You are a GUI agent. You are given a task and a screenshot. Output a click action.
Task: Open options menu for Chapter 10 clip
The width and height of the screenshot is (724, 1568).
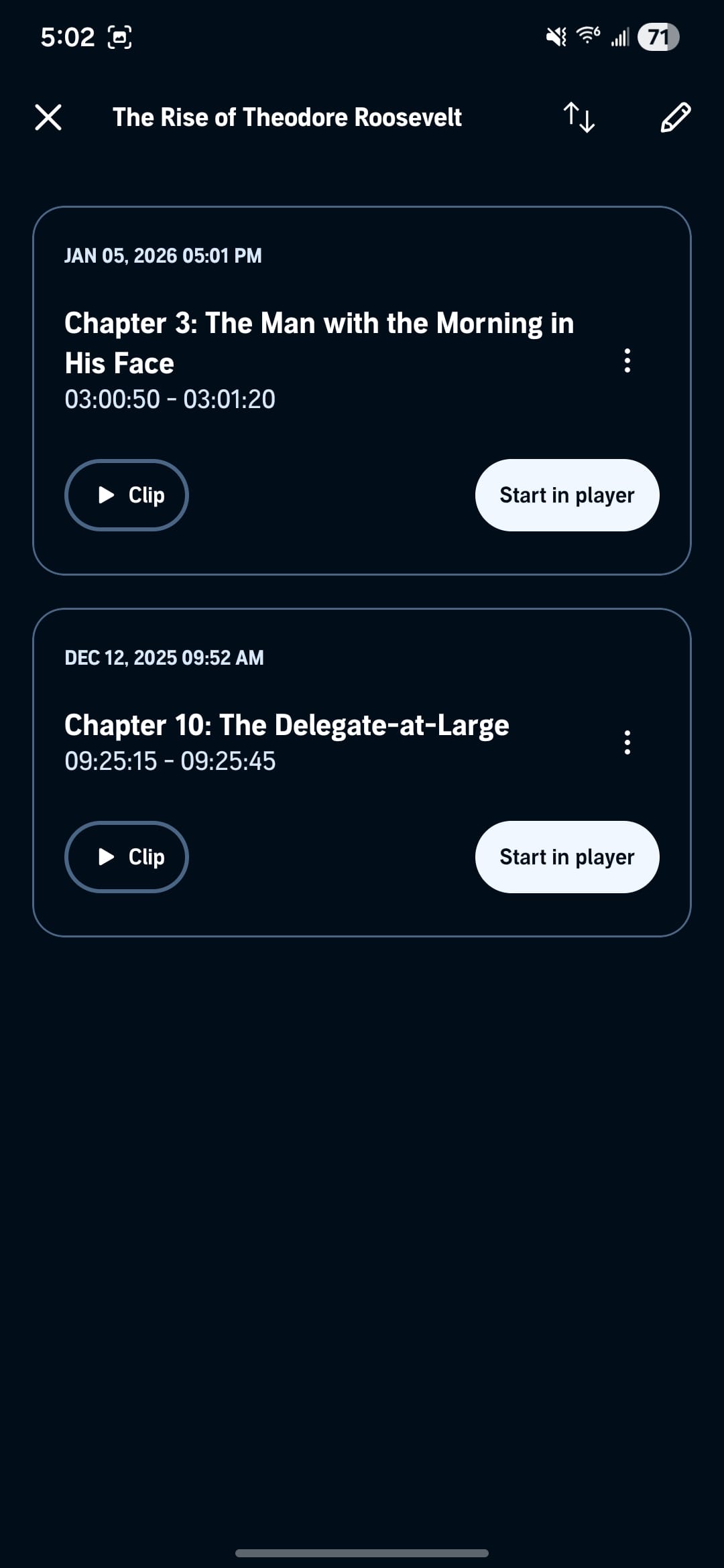(627, 742)
